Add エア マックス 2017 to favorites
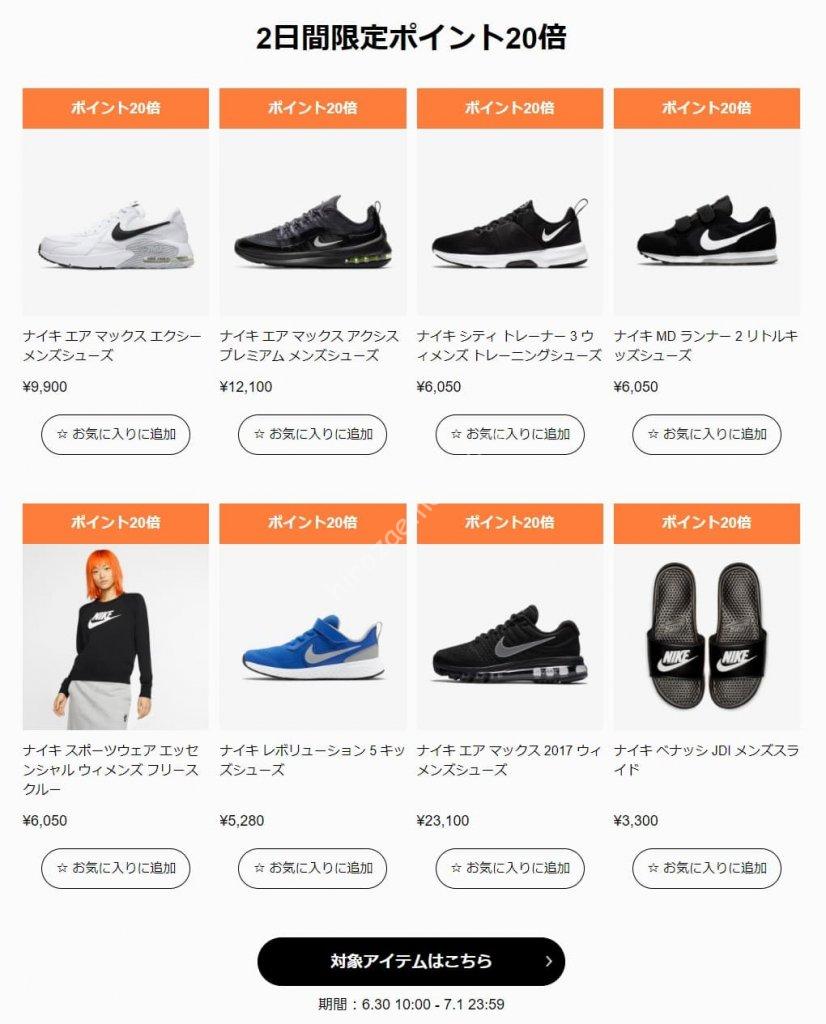The image size is (826, 1024). [x=509, y=868]
